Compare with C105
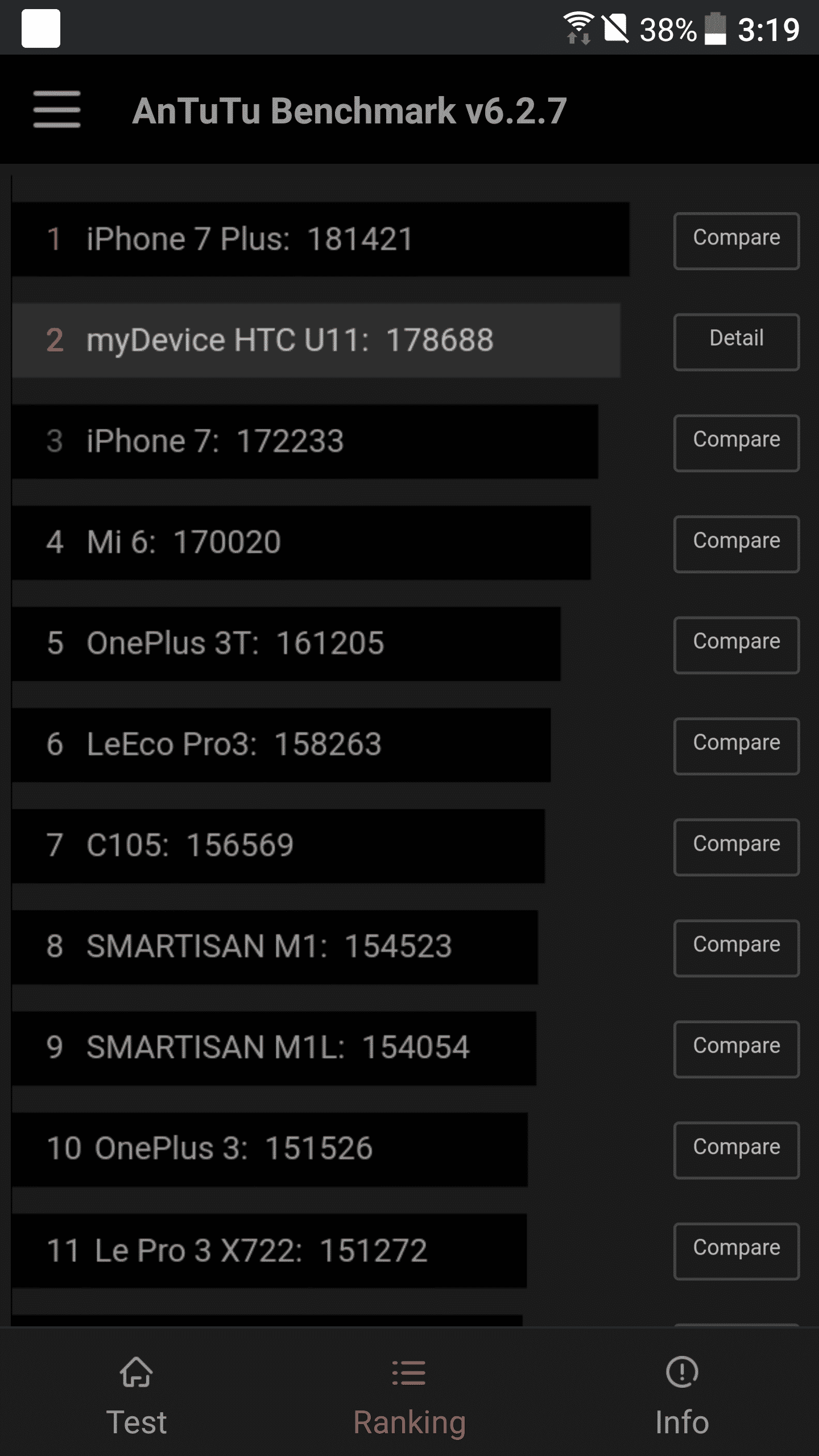This screenshot has height=1456, width=819. (736, 847)
